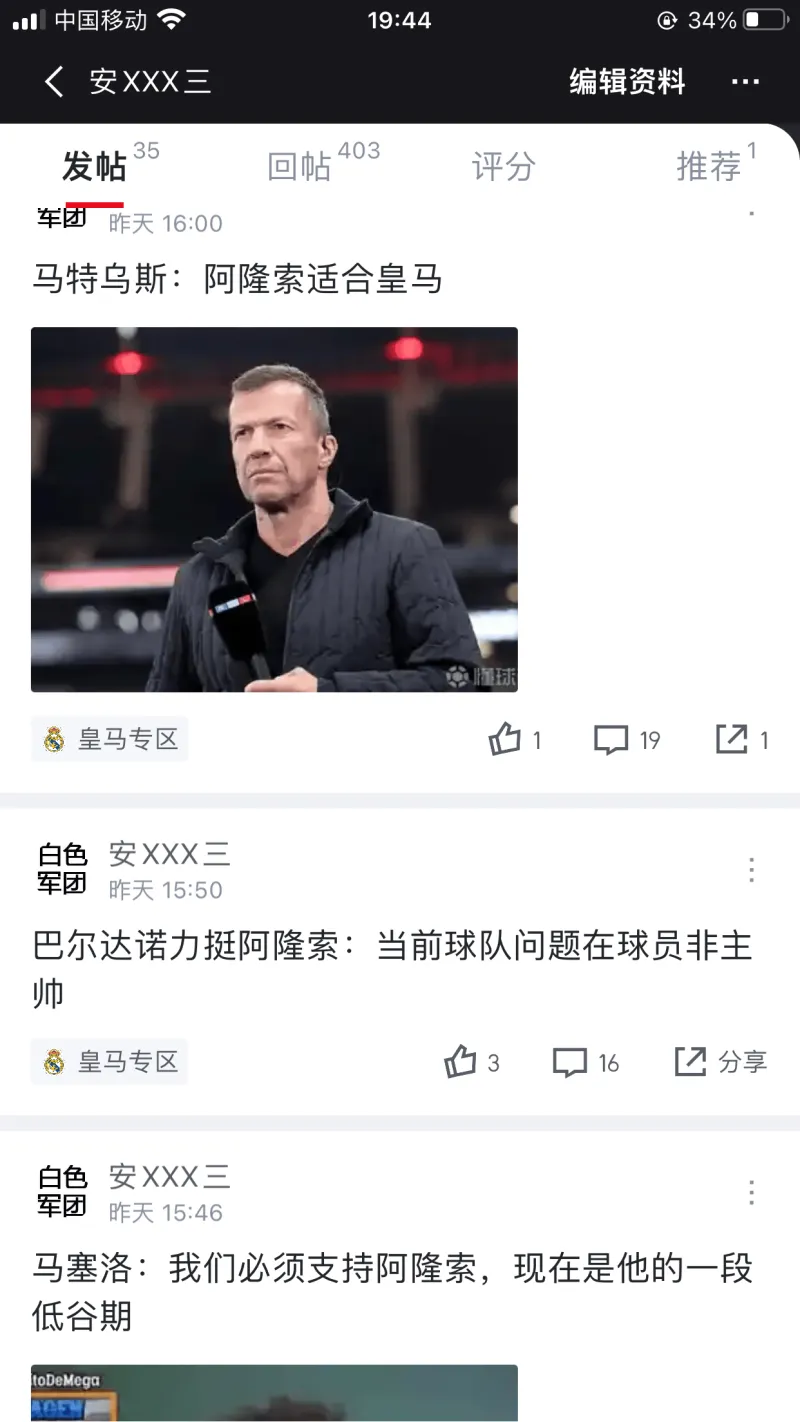Select the 发帖 tab

(94, 166)
